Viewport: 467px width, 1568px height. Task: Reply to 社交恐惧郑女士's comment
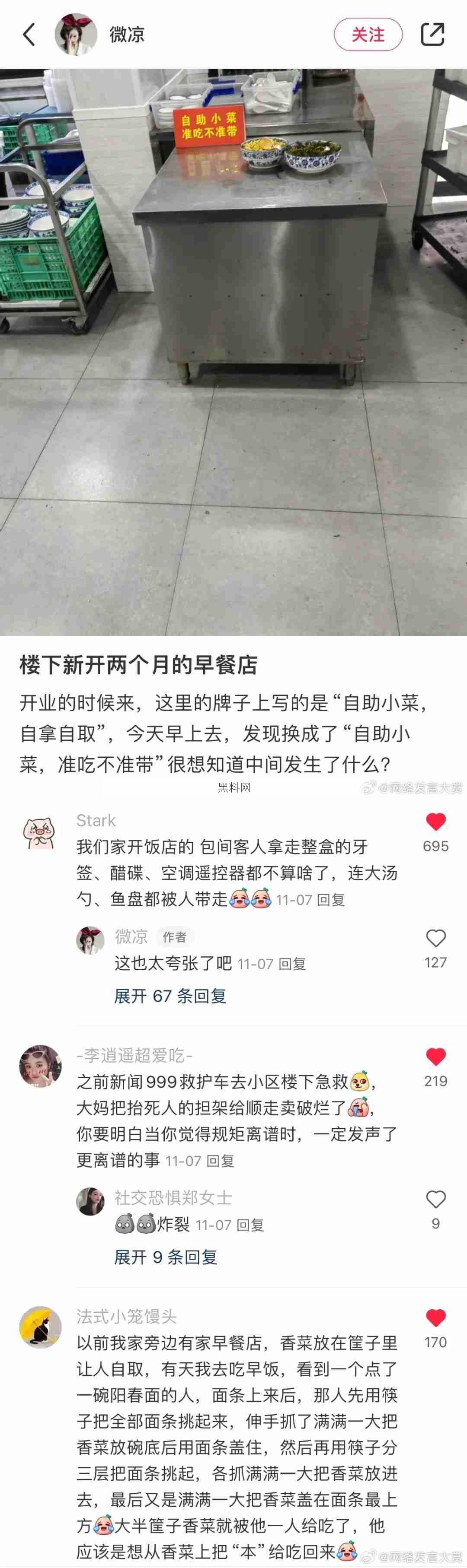(250, 1225)
